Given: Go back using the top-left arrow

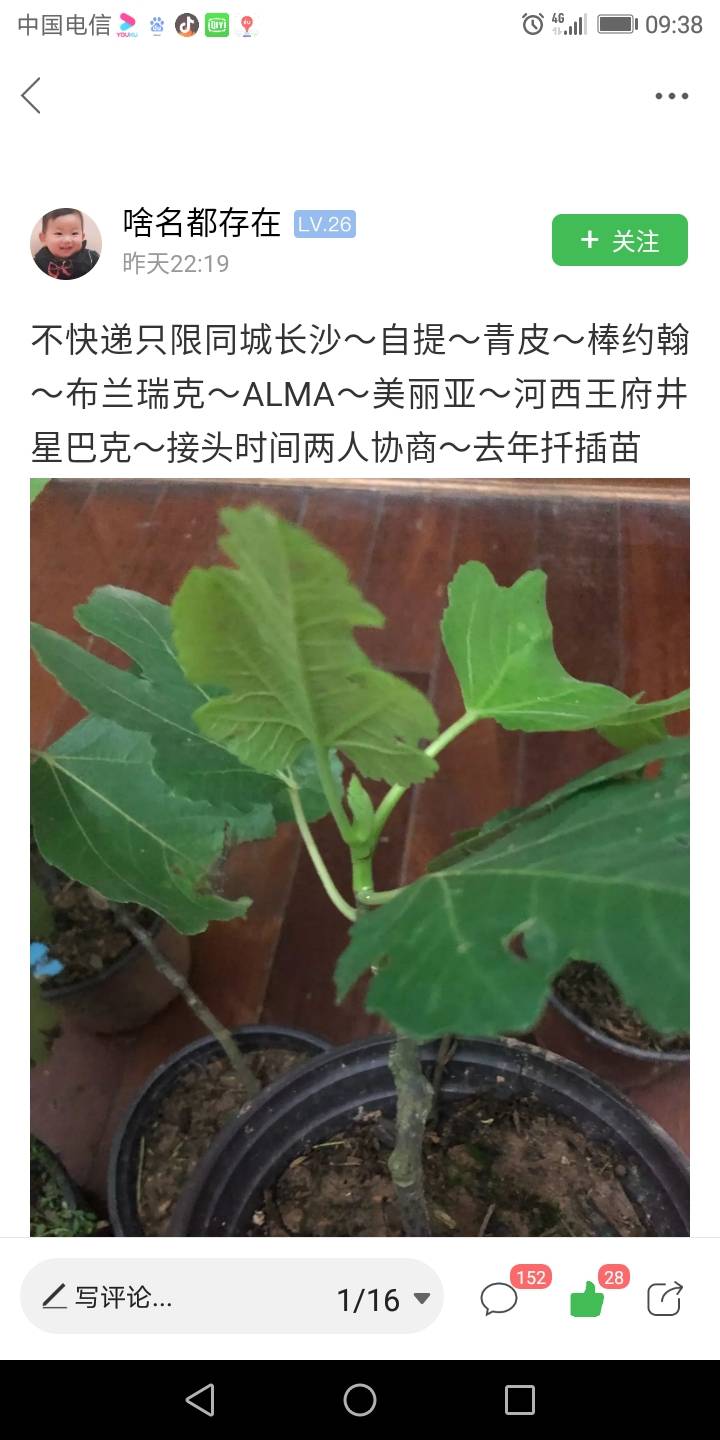Looking at the screenshot, I should tap(32, 96).
